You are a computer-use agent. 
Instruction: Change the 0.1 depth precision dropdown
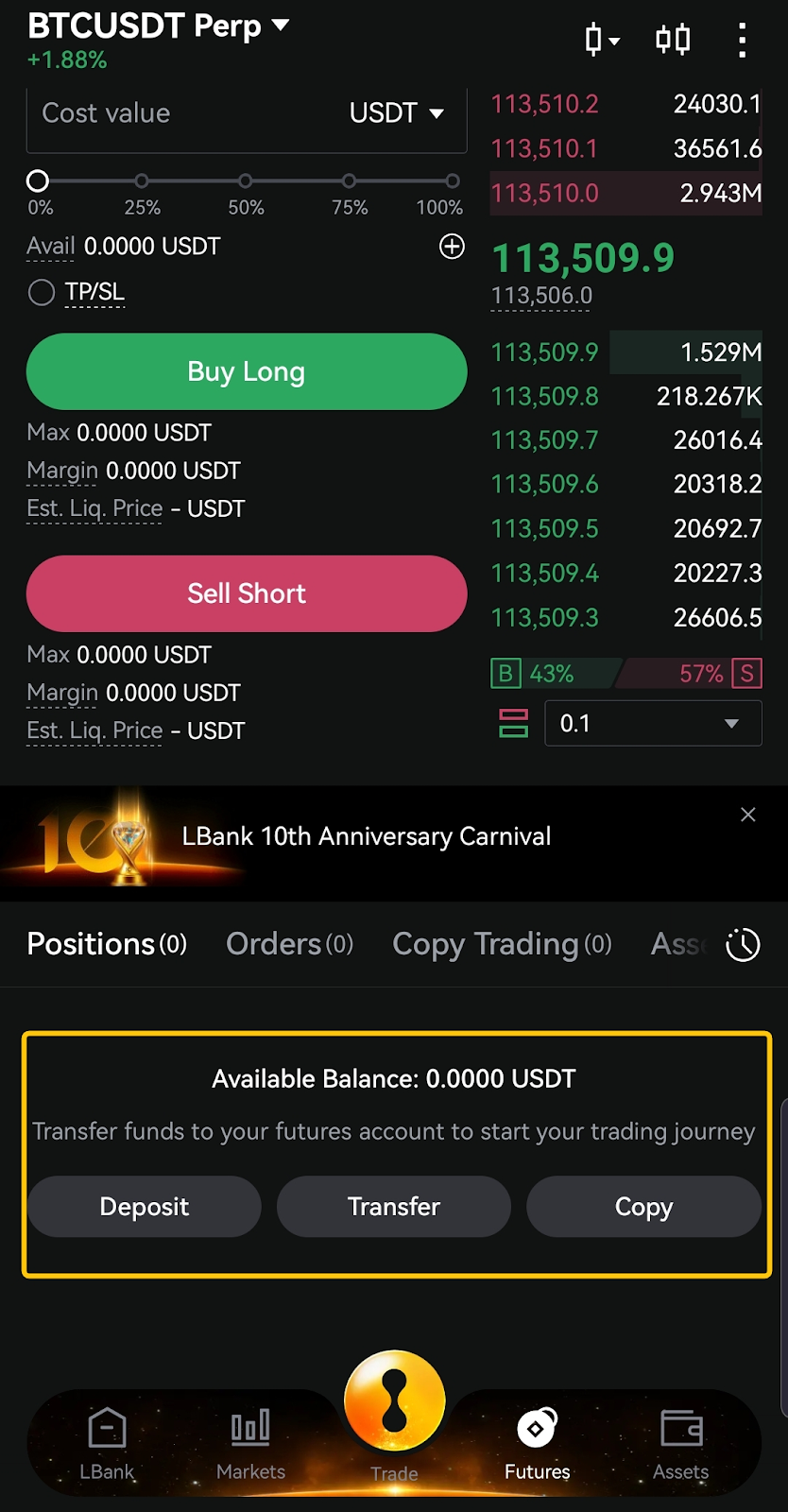[653, 724]
